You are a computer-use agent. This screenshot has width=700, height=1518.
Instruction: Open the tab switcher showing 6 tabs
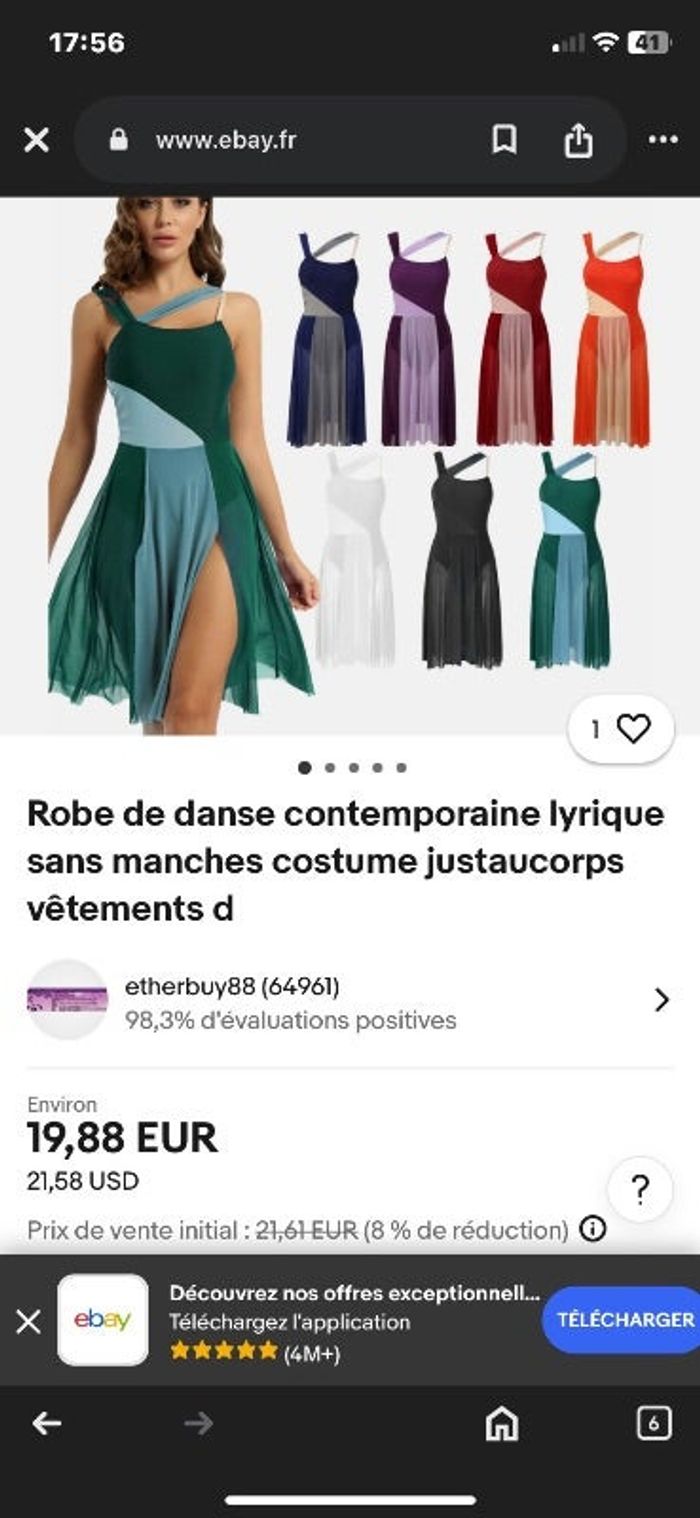(x=654, y=1423)
